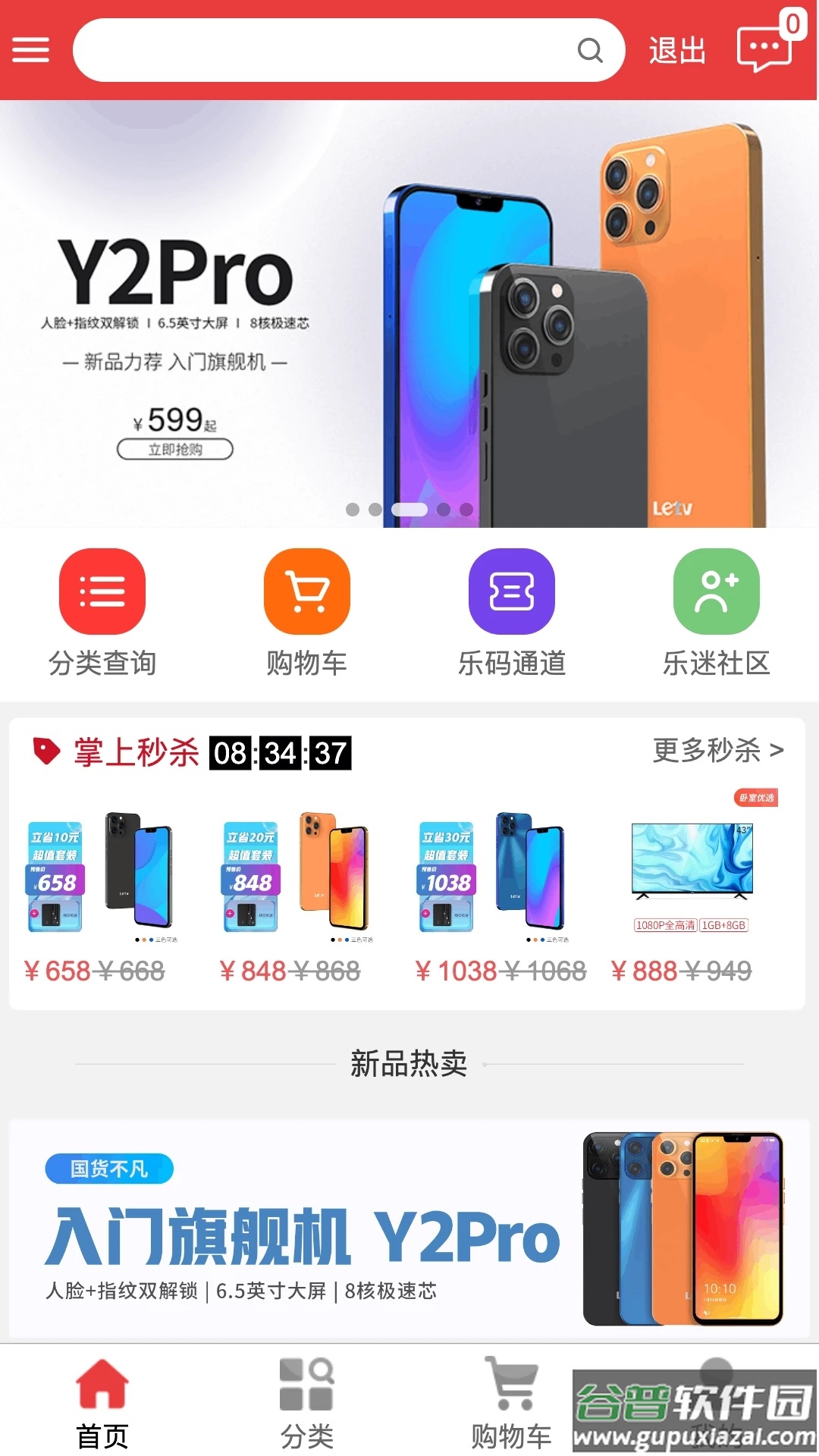Open the 入门旗舰机 Y2Pro new product card
The image size is (819, 1456).
tap(409, 1230)
